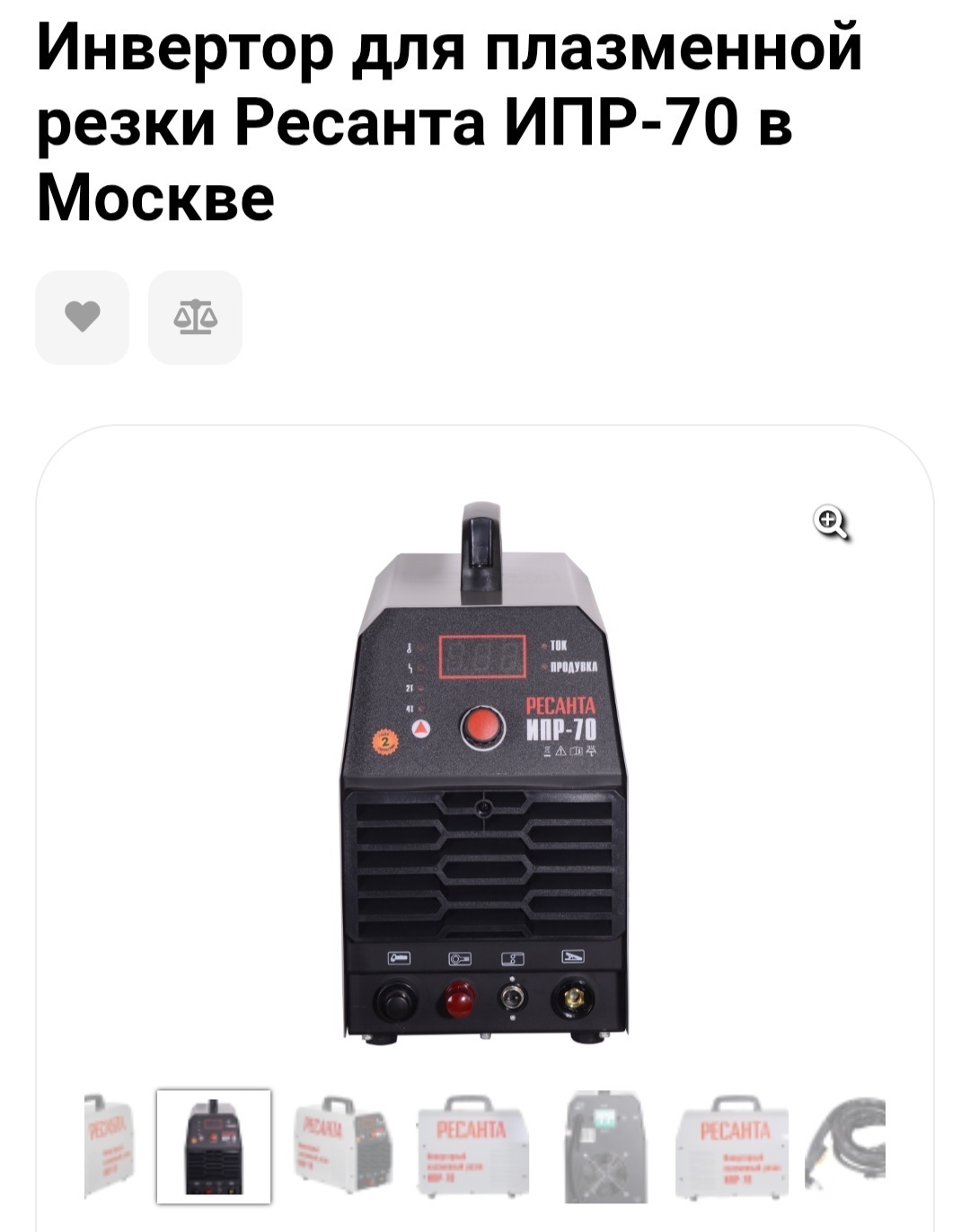The image size is (970, 1232).
Task: Select the partially visible leftmost Ресанта thumbnail
Action: (109, 1147)
